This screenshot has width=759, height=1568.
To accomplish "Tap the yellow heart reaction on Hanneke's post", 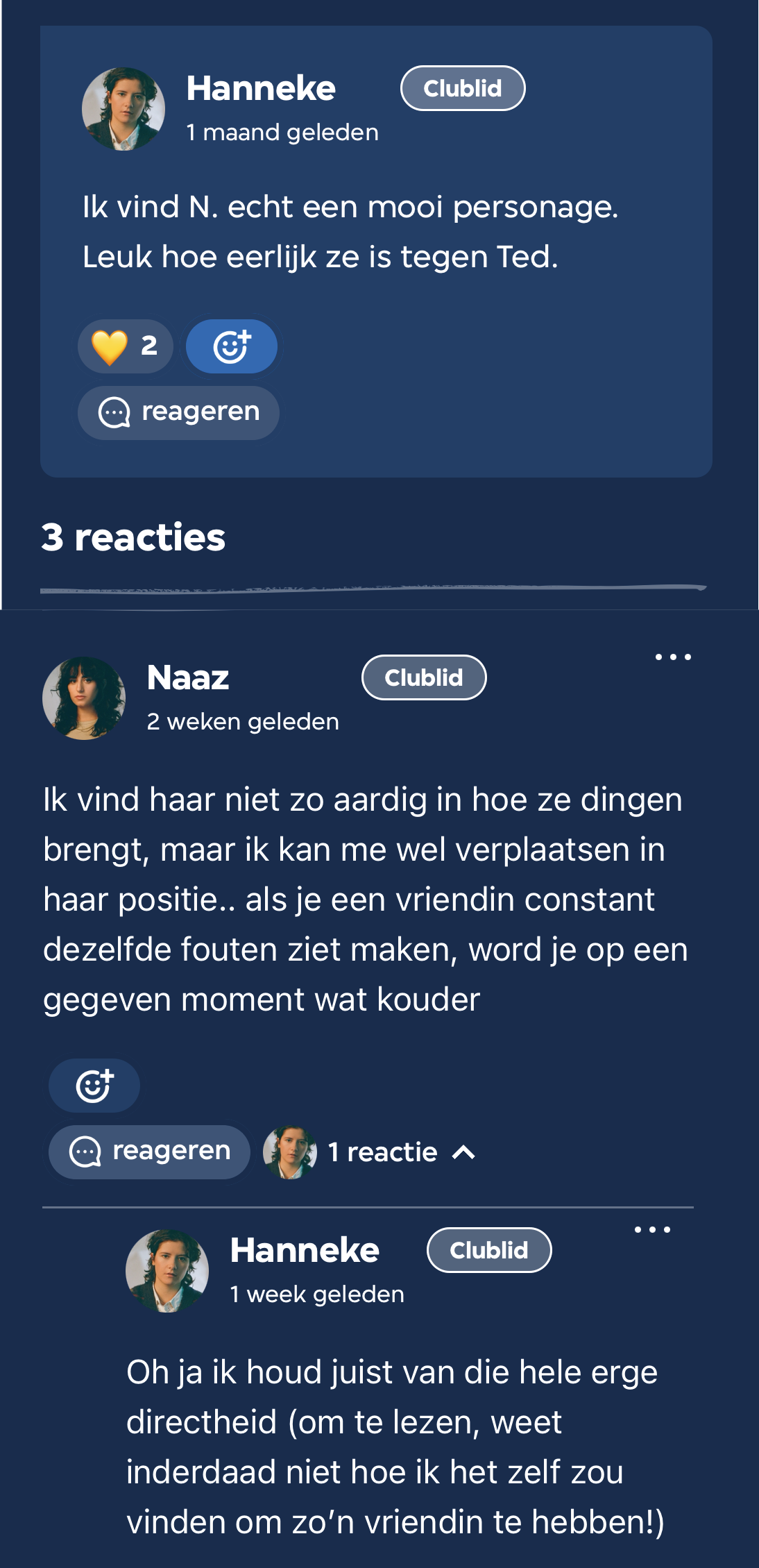I will click(x=125, y=346).
